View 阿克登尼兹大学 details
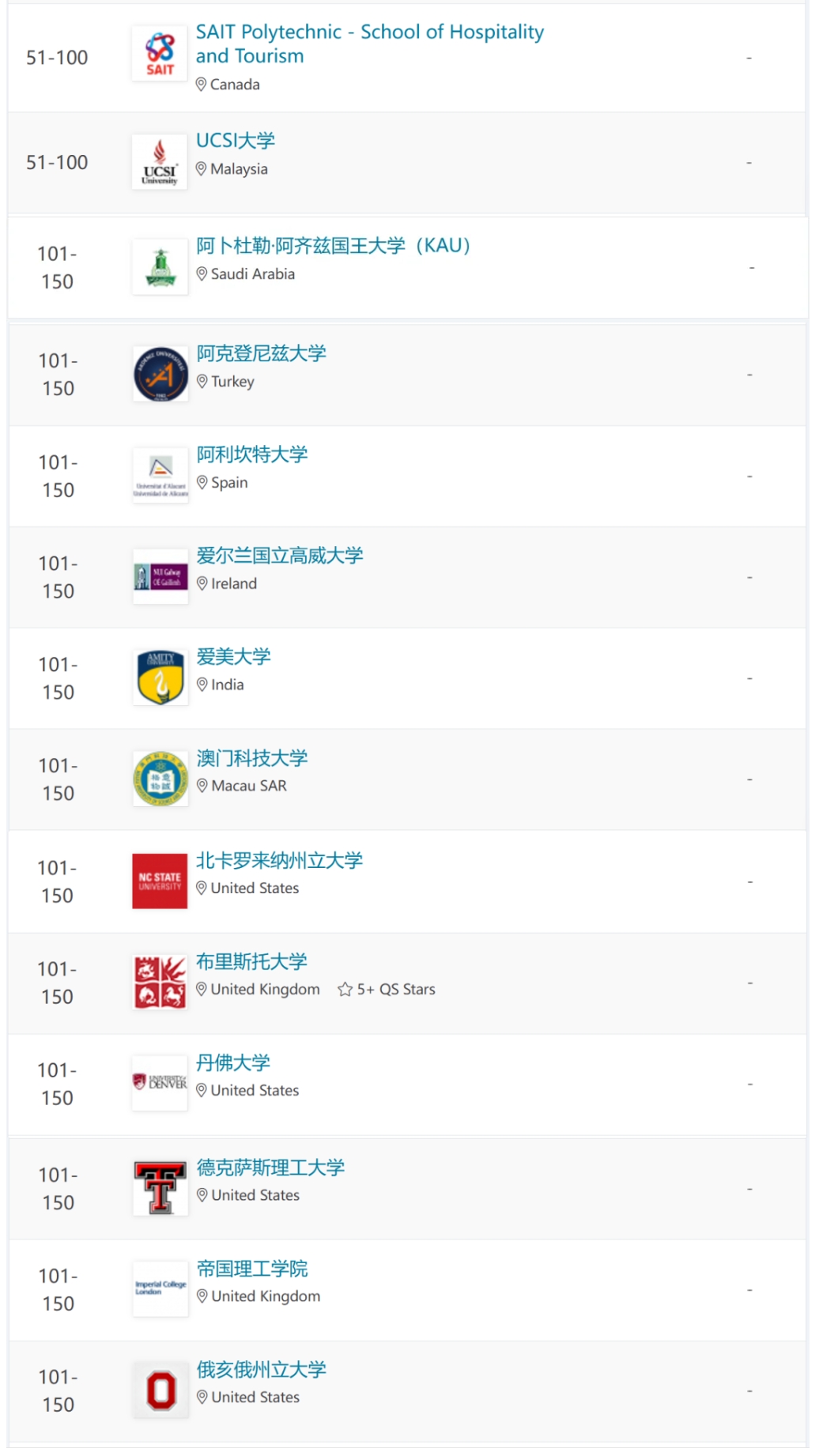The height and width of the screenshot is (1456, 819). 261,353
